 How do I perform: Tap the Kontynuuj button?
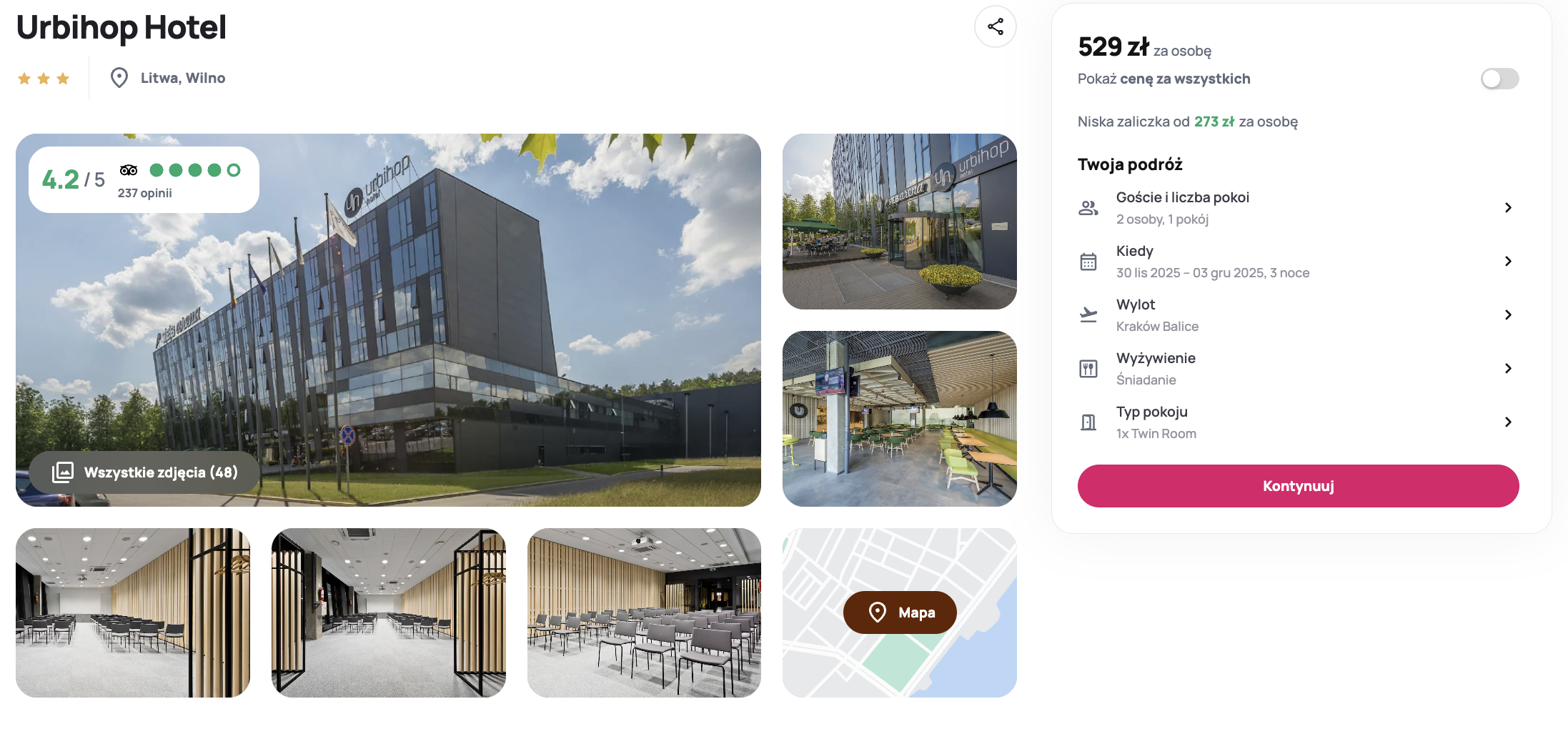pyautogui.click(x=1297, y=486)
